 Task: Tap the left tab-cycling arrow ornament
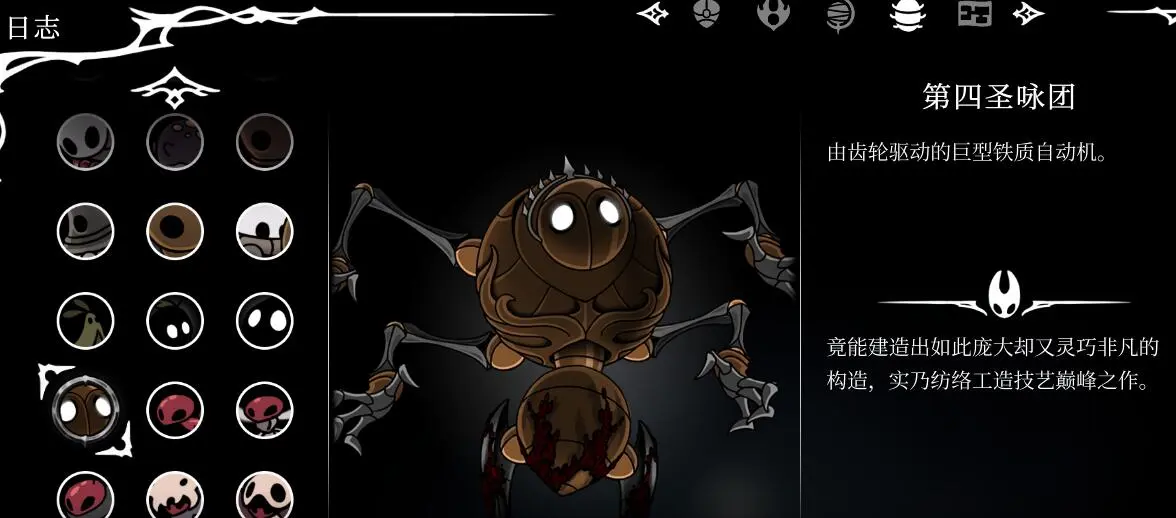pyautogui.click(x=653, y=14)
